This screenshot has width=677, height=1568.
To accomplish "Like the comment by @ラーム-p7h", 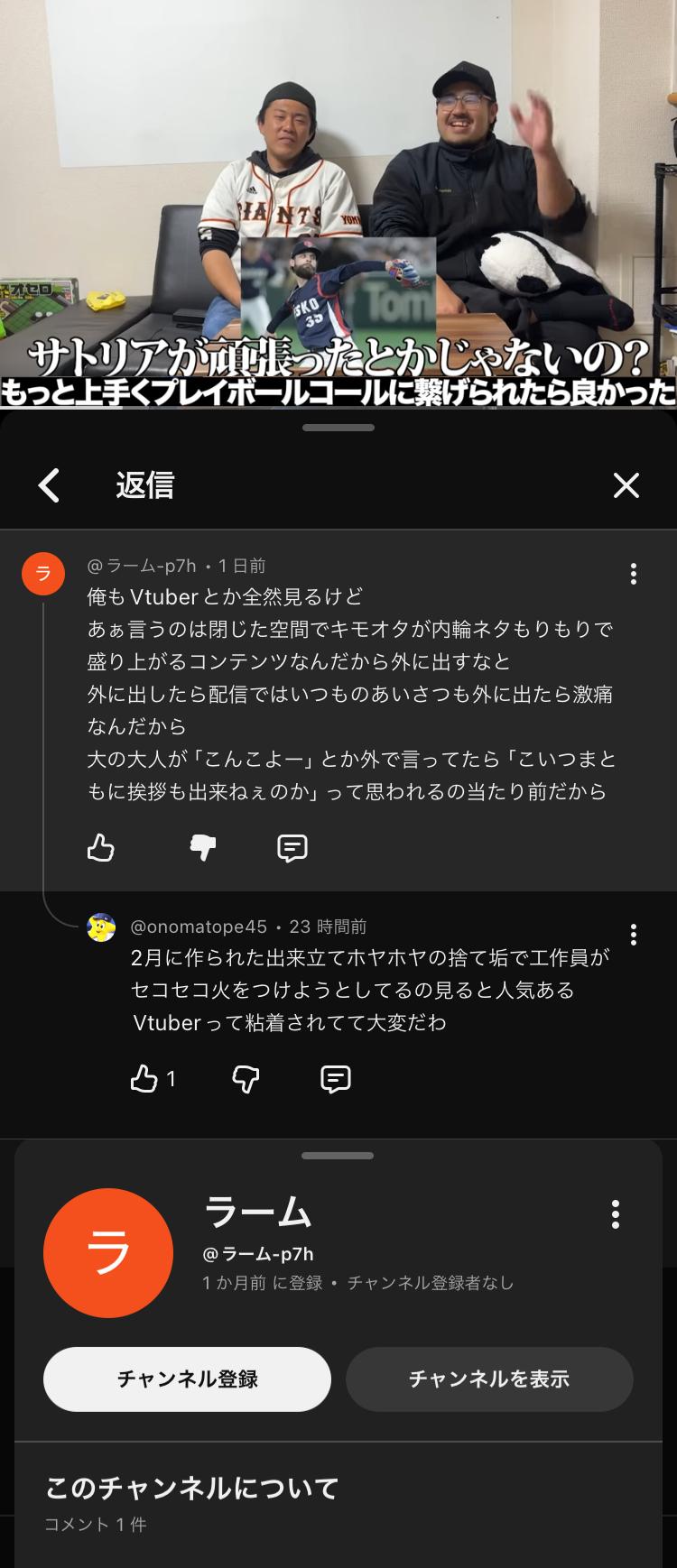I will (x=101, y=848).
